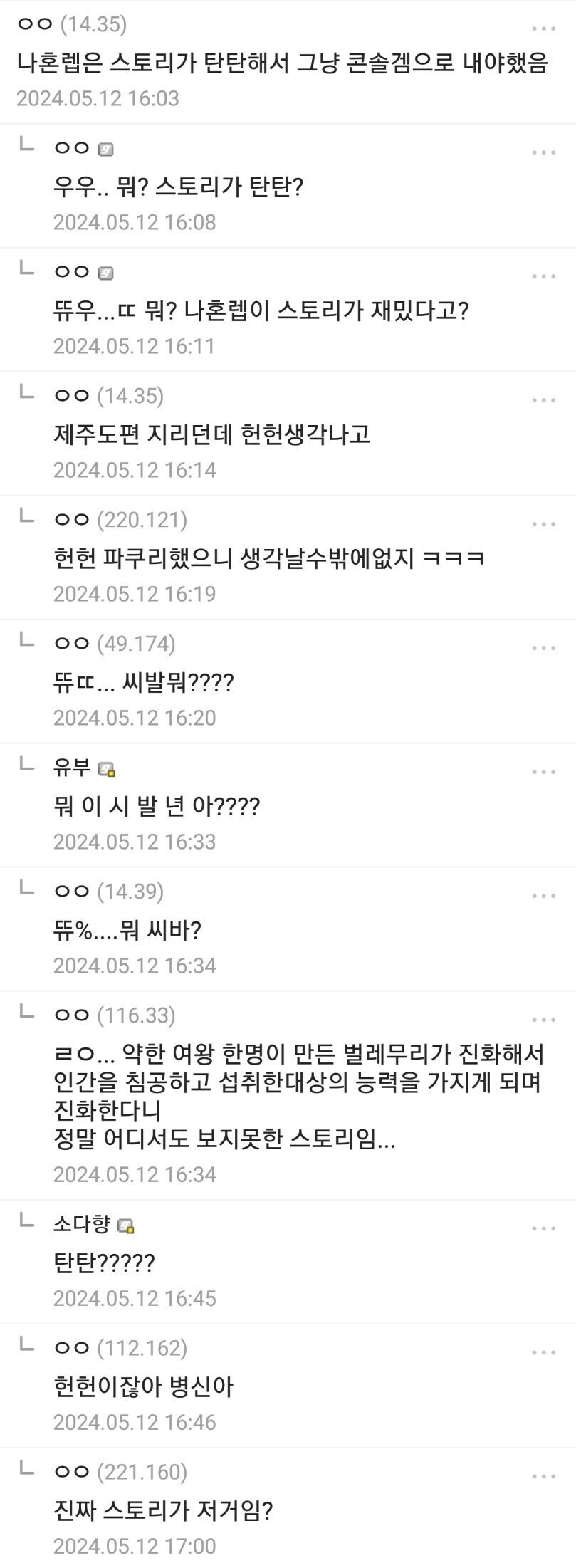
Task: Click the gallog icon beside the 16:11 ㅇㅇ comment
Action: point(105,273)
